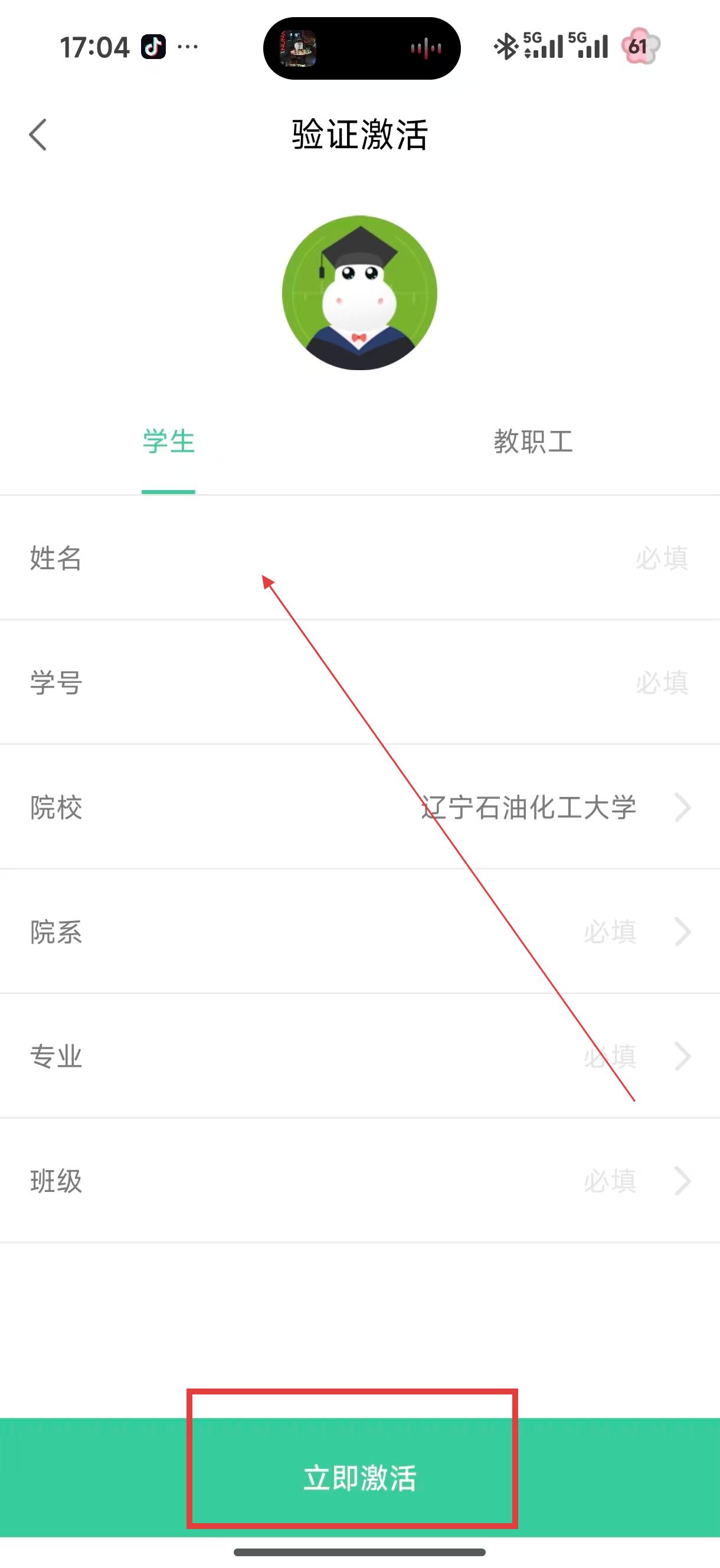Switch to the 教职工 tab

[x=533, y=442]
